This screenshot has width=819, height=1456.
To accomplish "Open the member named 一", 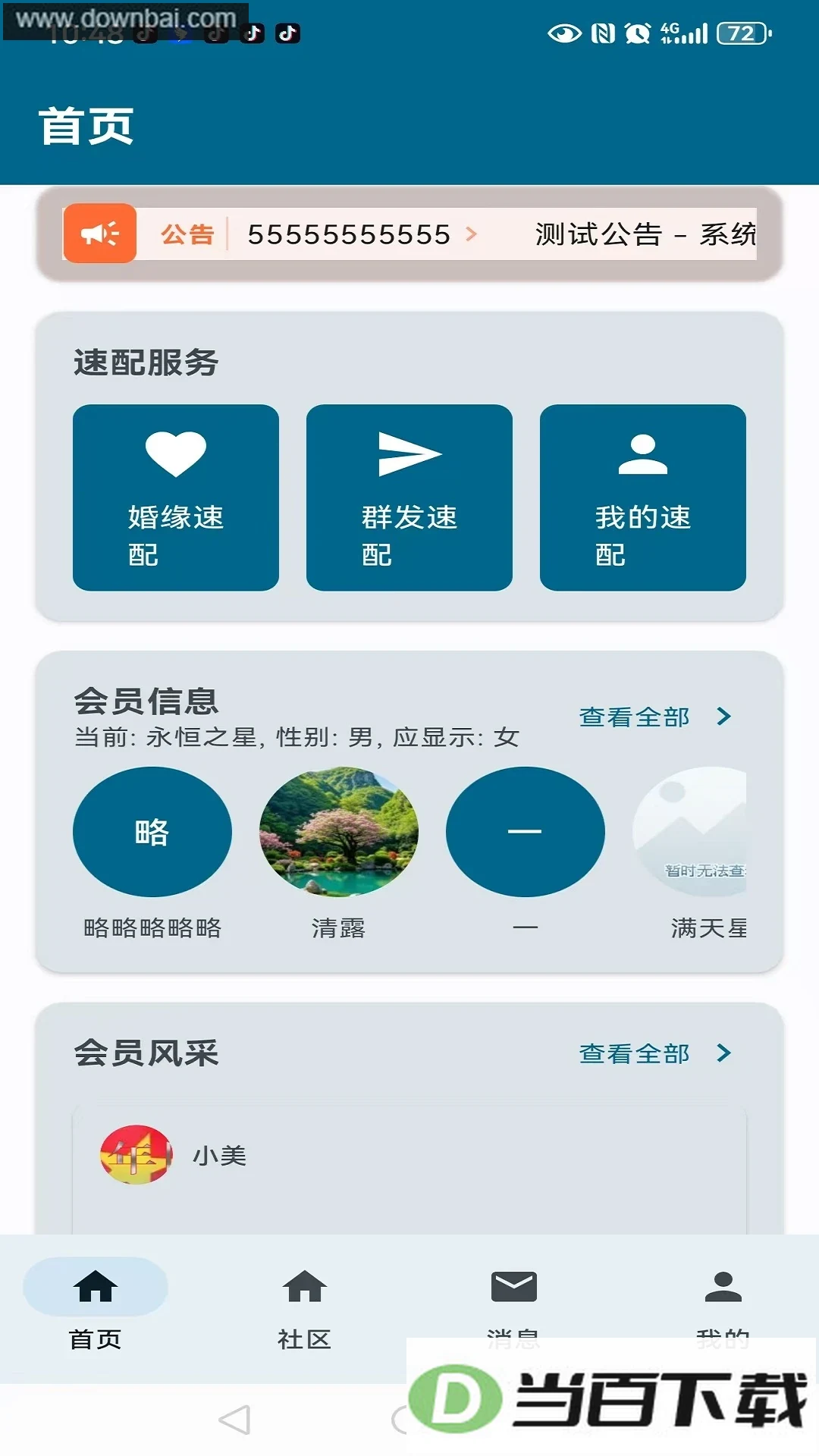I will click(x=526, y=854).
